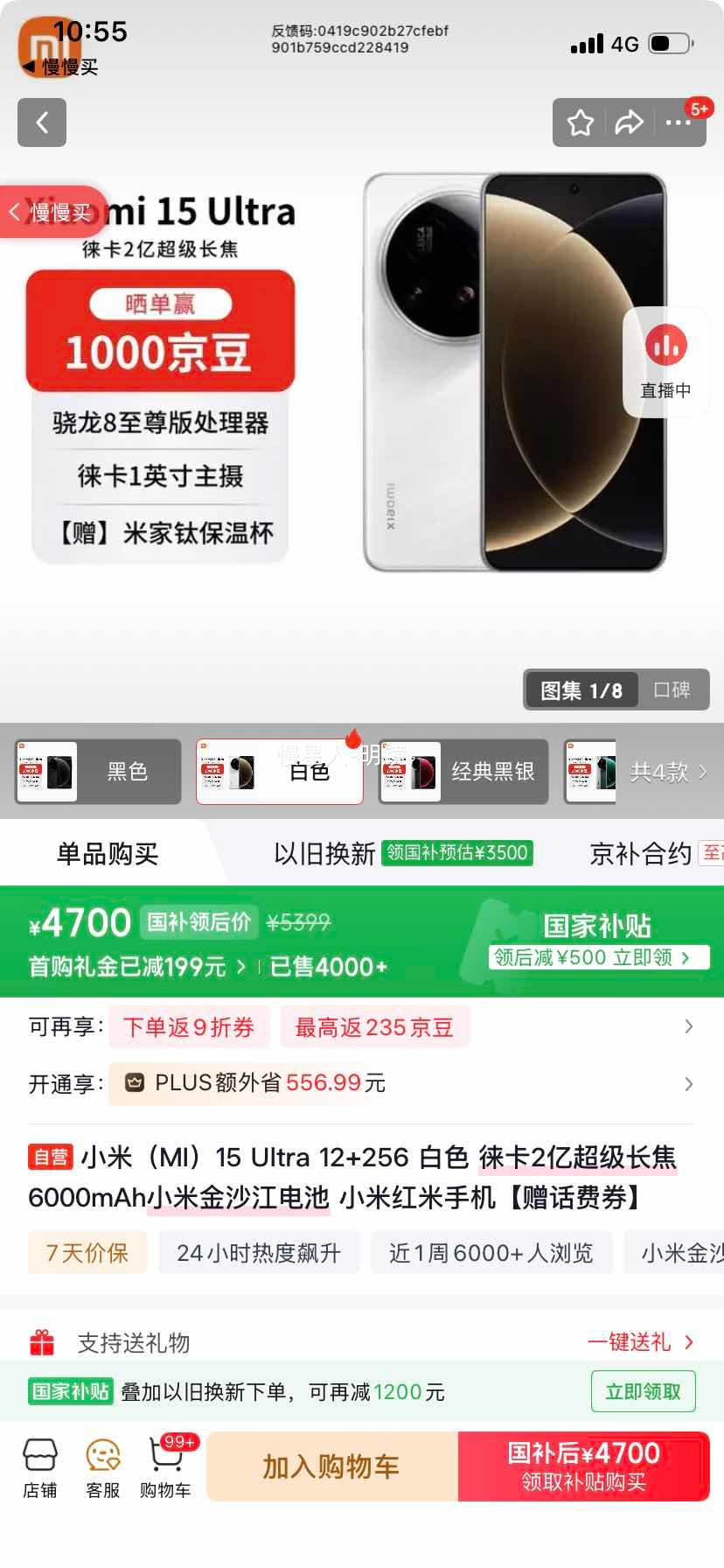This screenshot has height=1568, width=724.
Task: Tap 国补后¥4700 to buy with subsidy
Action: click(x=582, y=1466)
